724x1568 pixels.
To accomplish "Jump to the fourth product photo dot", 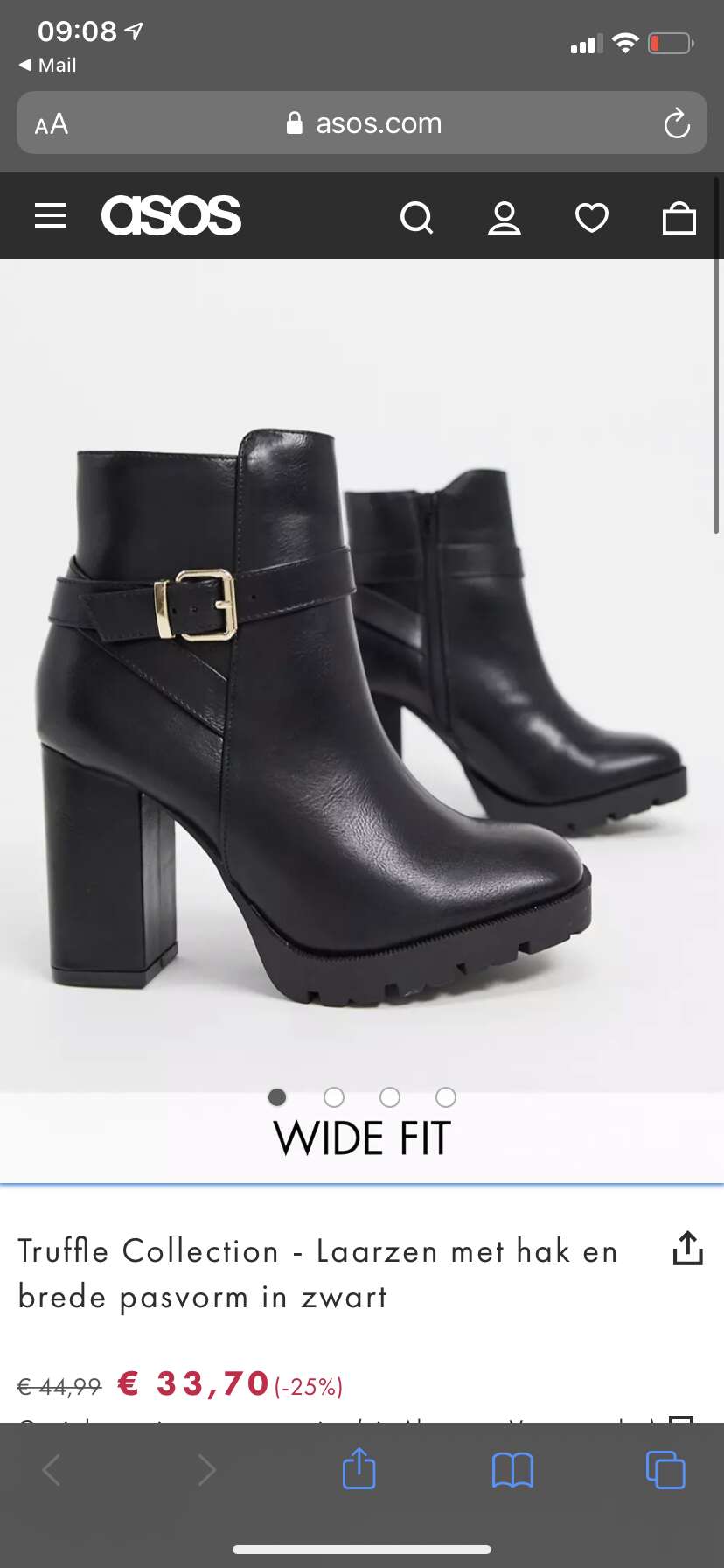I will pyautogui.click(x=446, y=1097).
